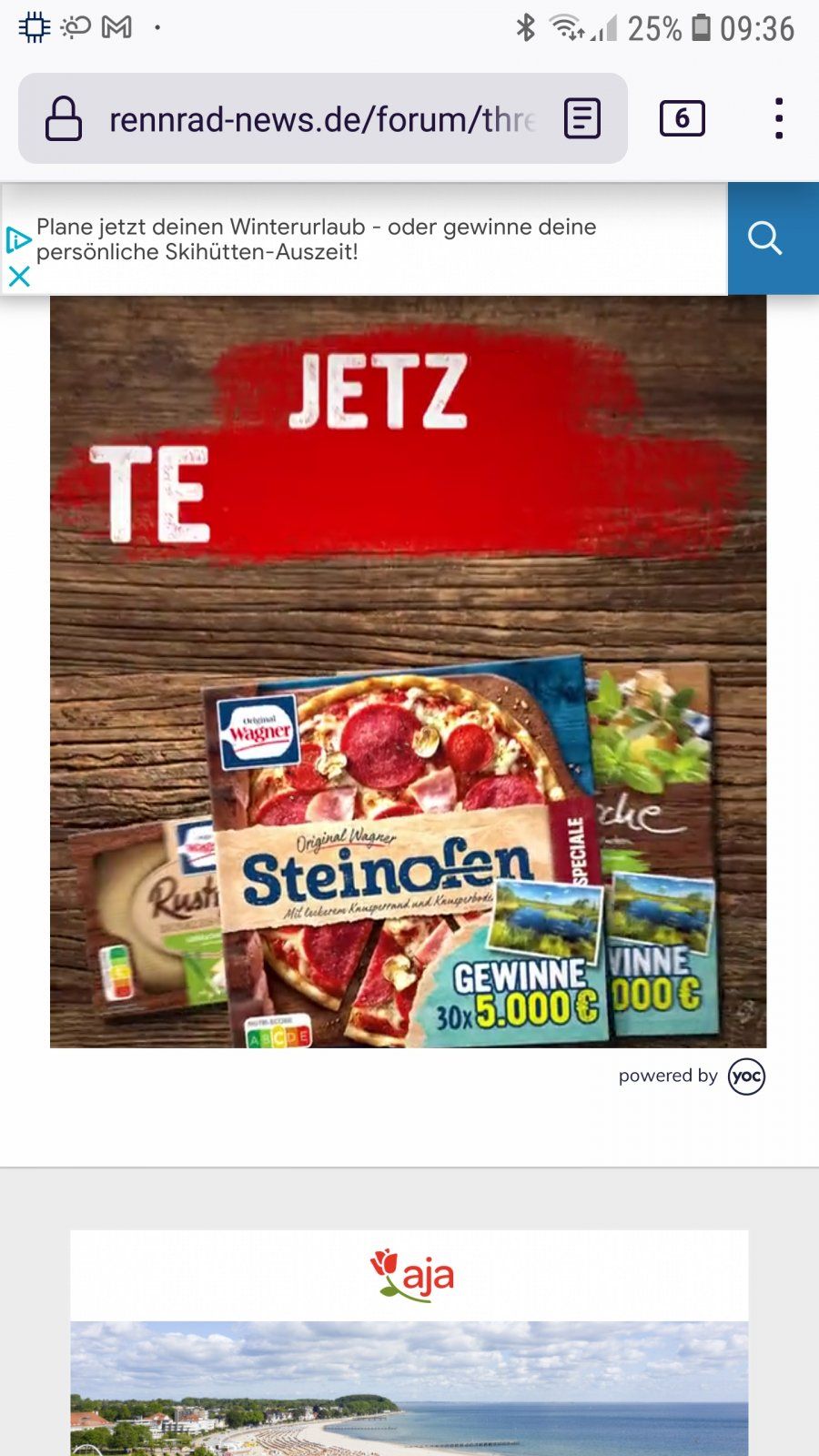This screenshot has height=1456, width=819.
Task: Open the browser overflow menu
Action: 778,119
